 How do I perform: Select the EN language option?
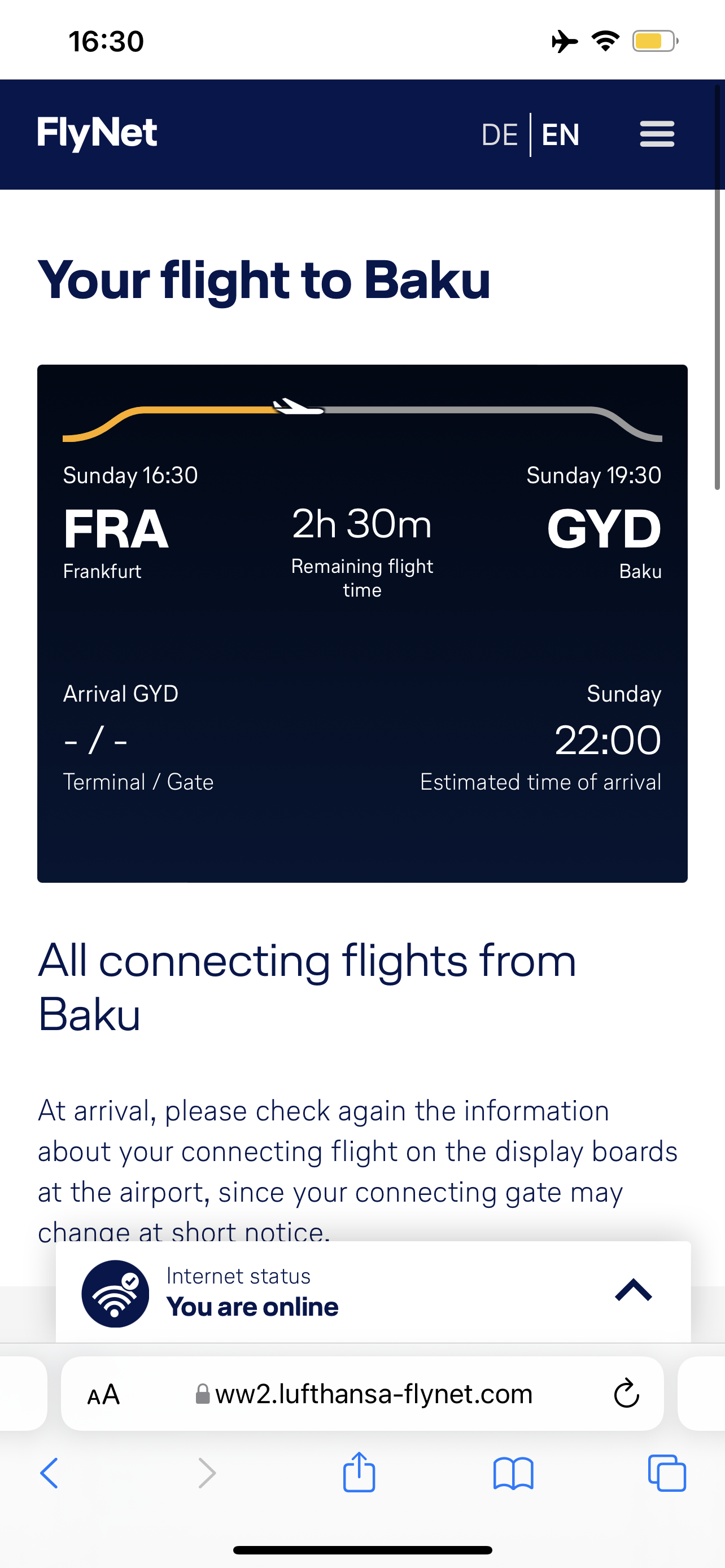tap(560, 134)
